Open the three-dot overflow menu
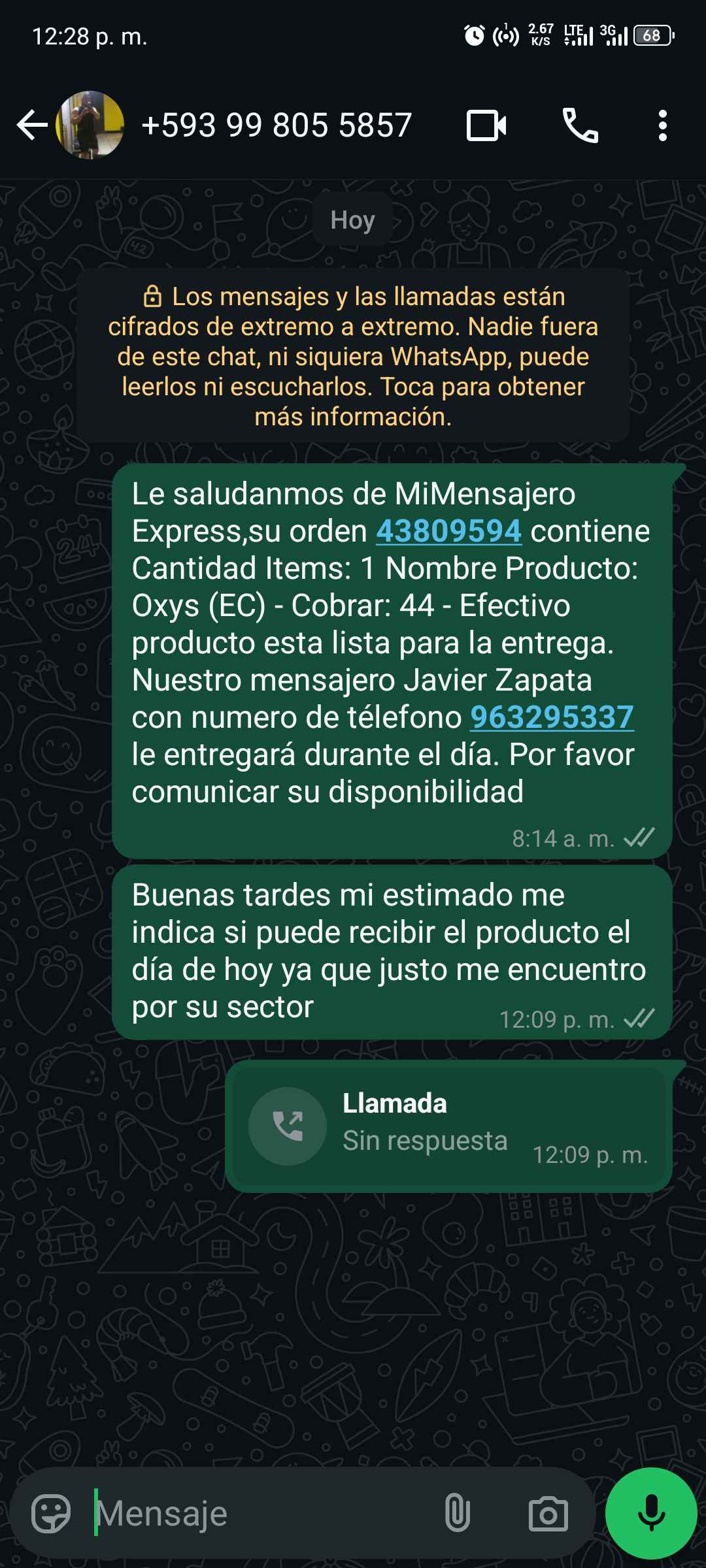The width and height of the screenshot is (706, 1568). coord(662,125)
